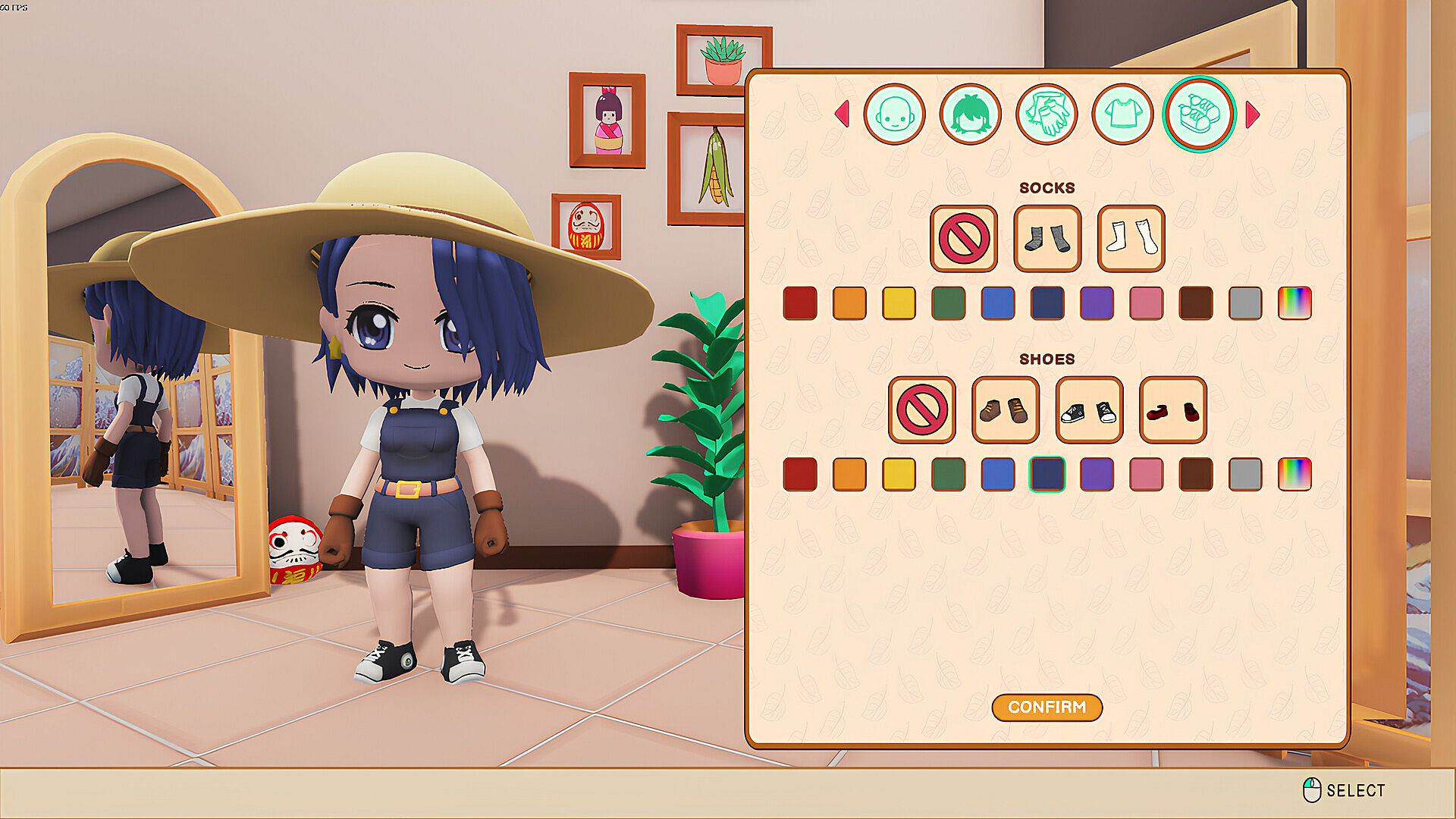Choose the long white socks

[x=1131, y=238]
